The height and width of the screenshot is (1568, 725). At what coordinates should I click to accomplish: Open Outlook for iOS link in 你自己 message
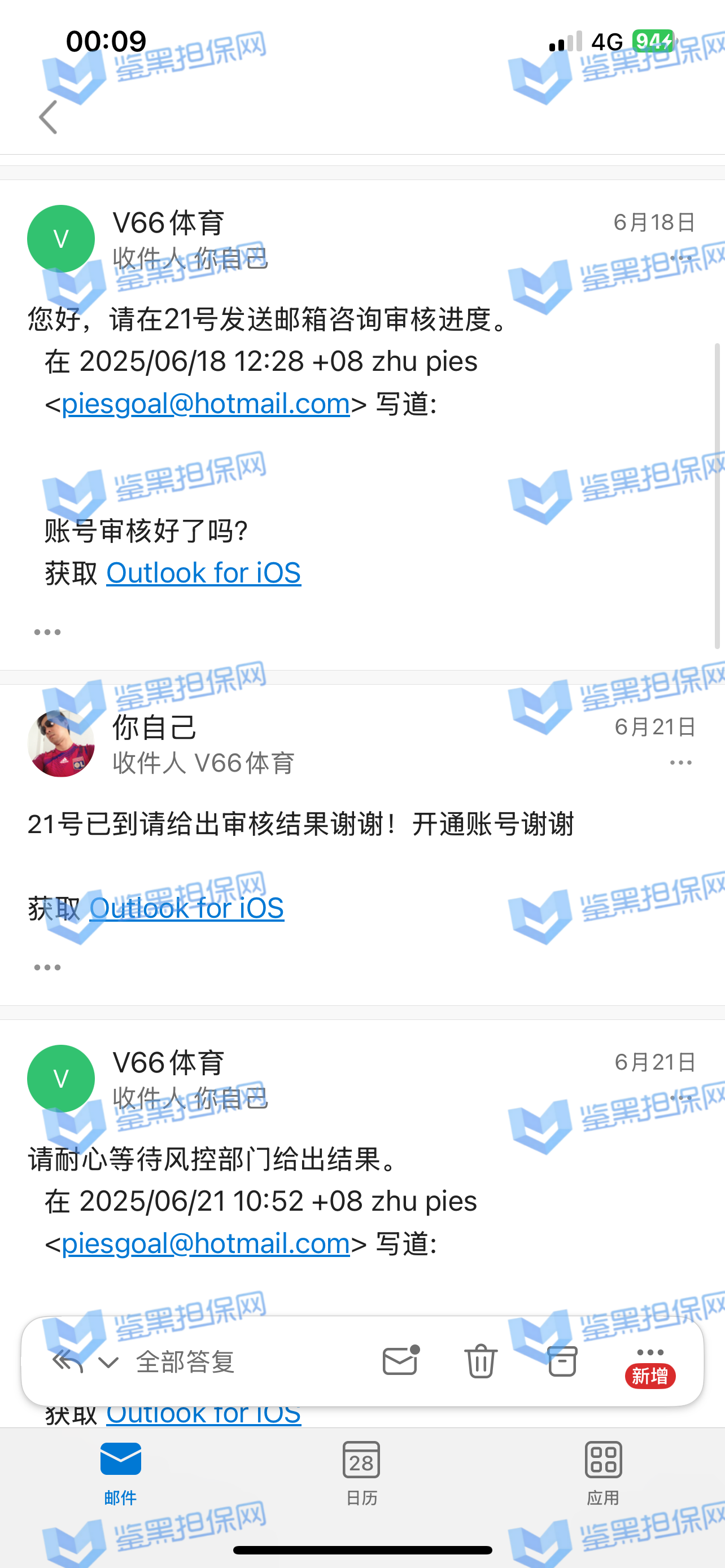pyautogui.click(x=186, y=908)
